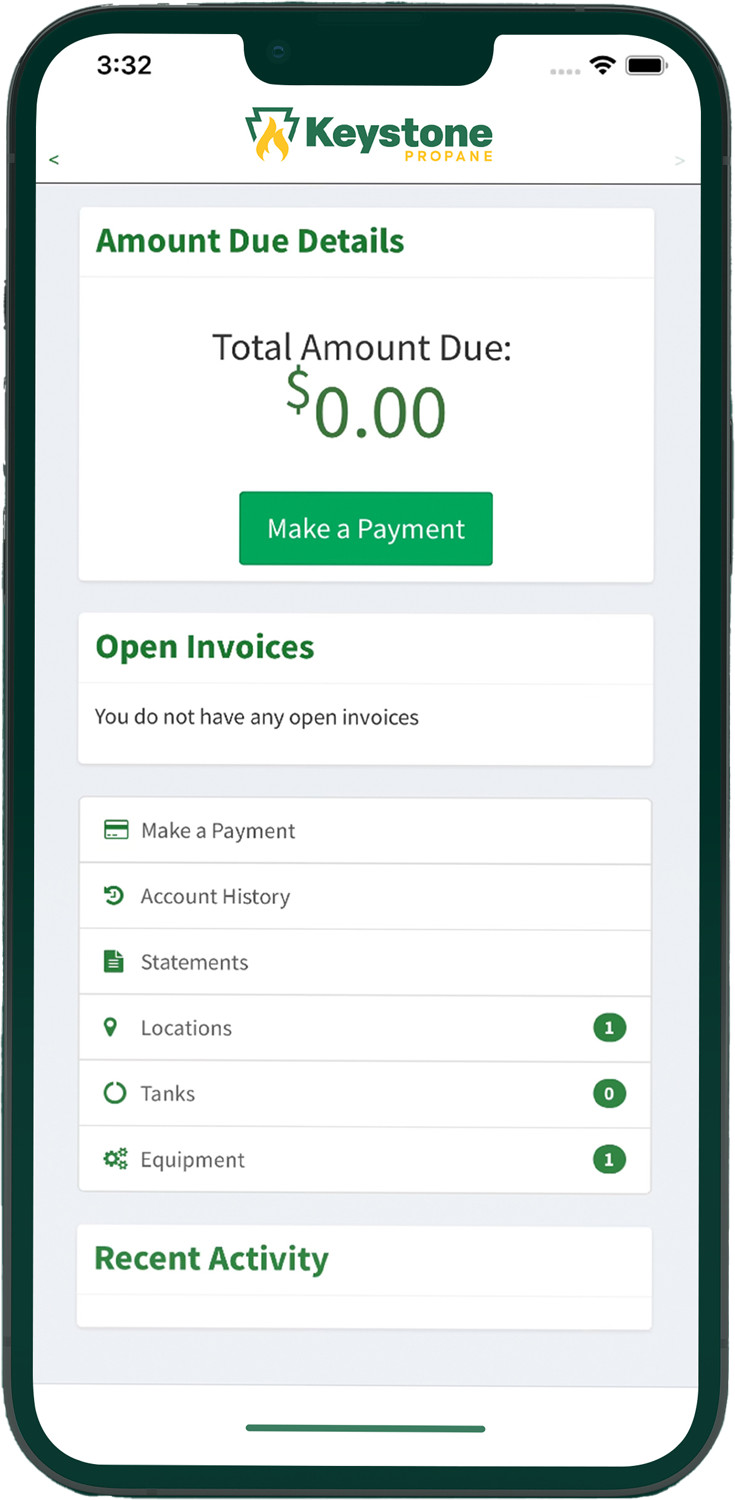Go back with the left arrow
The width and height of the screenshot is (735, 1500).
54,160
